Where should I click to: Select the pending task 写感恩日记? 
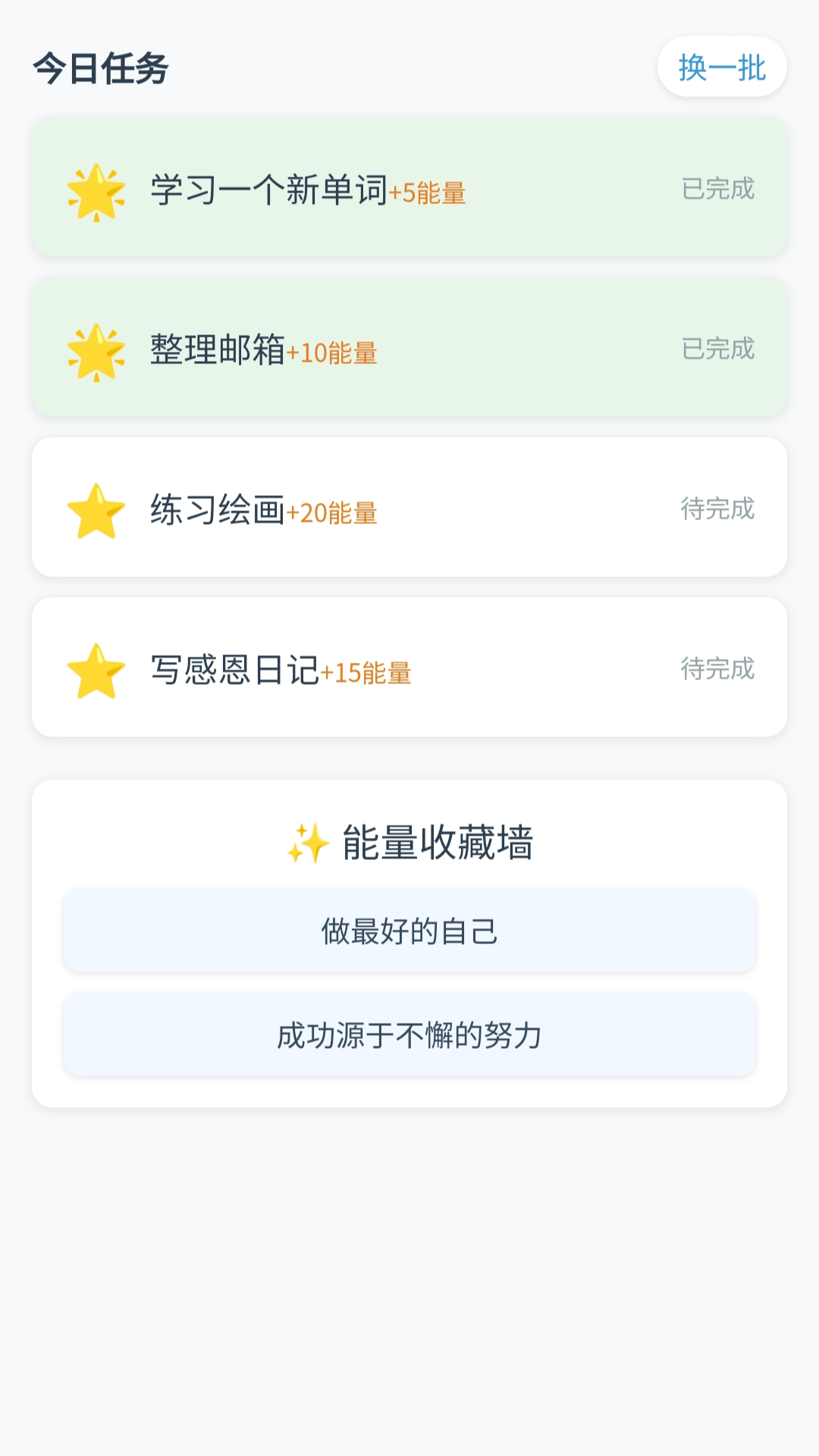(x=409, y=667)
